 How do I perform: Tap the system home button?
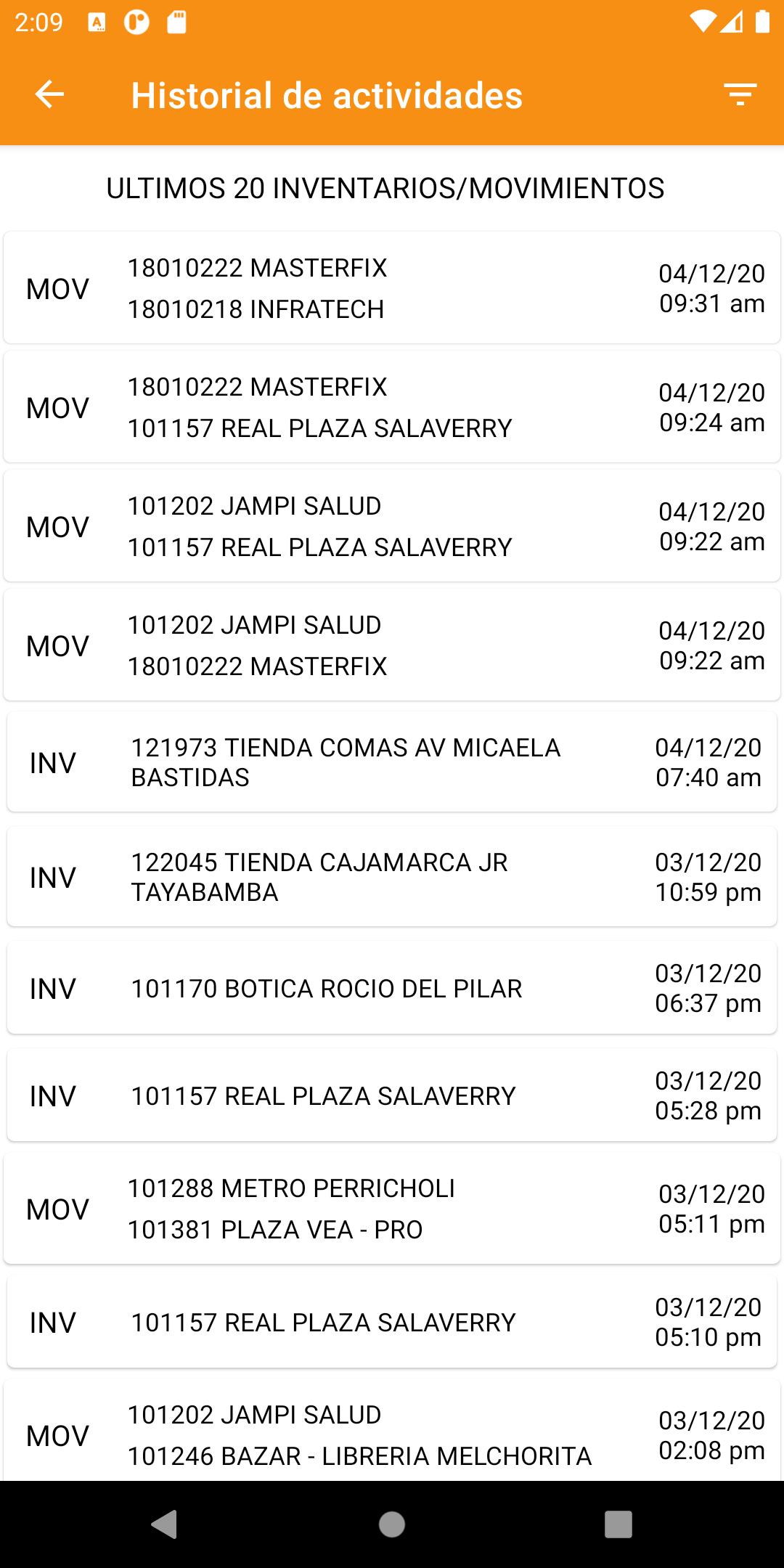pyautogui.click(x=392, y=1524)
